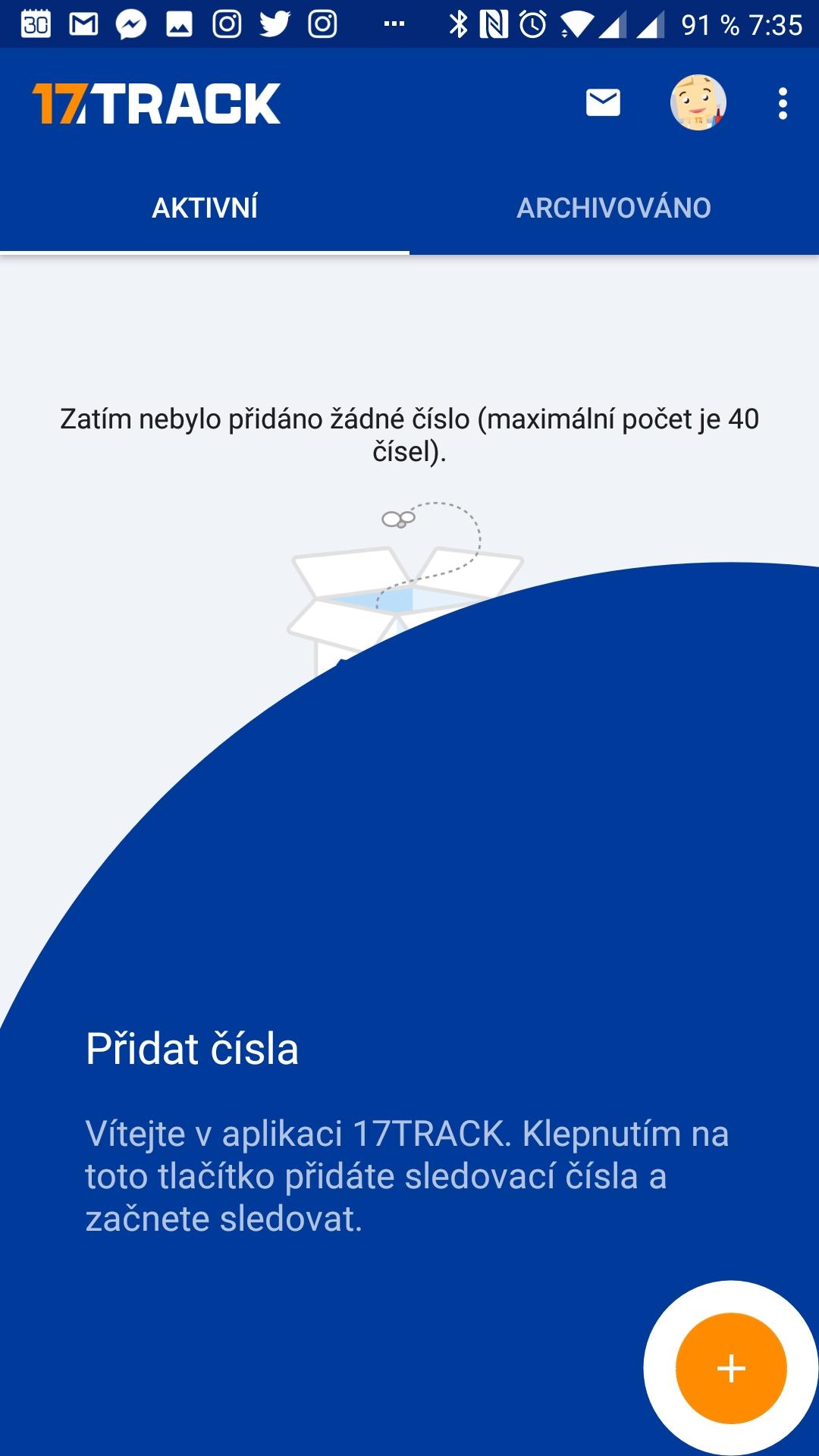Select the Aktivní tab
The width and height of the screenshot is (819, 1456).
[x=205, y=208]
